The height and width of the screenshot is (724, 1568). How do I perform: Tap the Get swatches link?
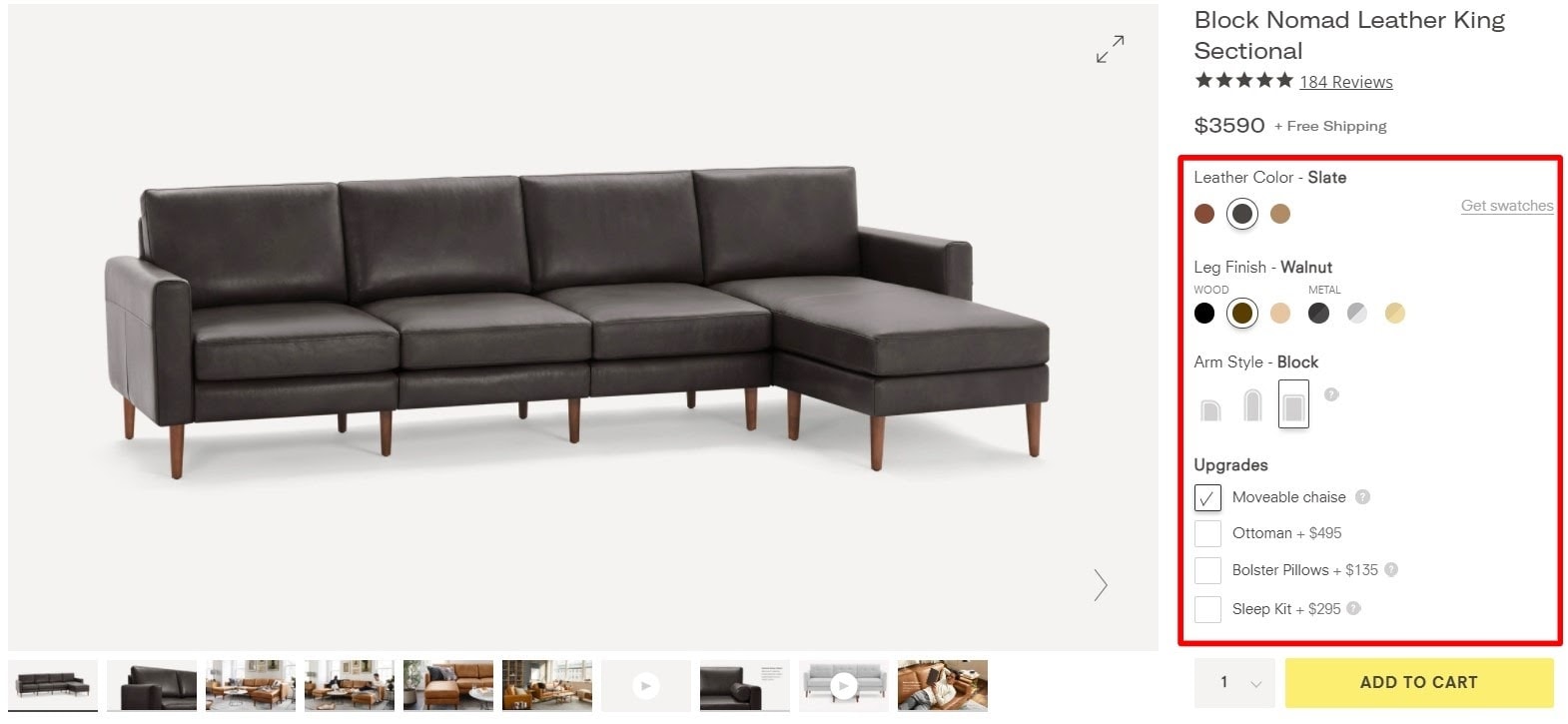coord(1506,206)
